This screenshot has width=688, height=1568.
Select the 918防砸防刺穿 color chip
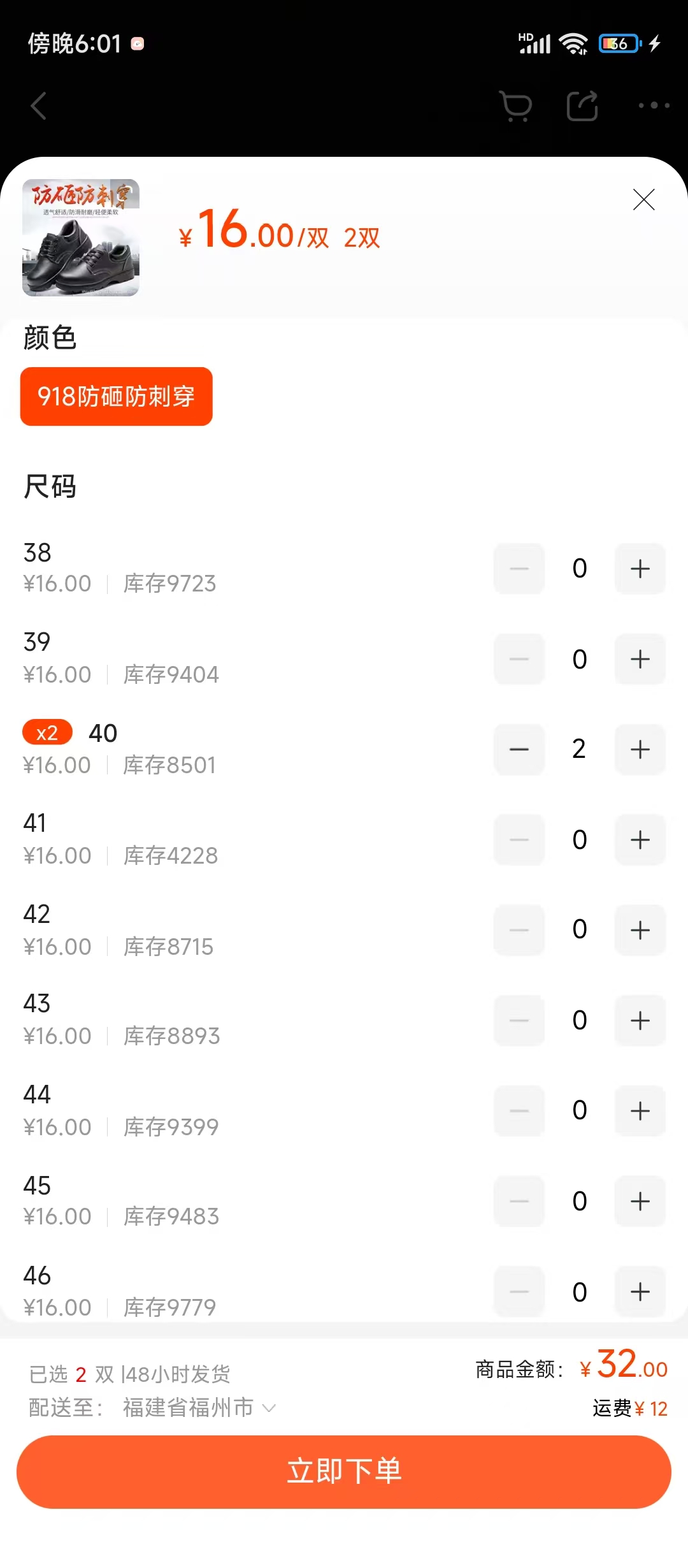[x=117, y=396]
